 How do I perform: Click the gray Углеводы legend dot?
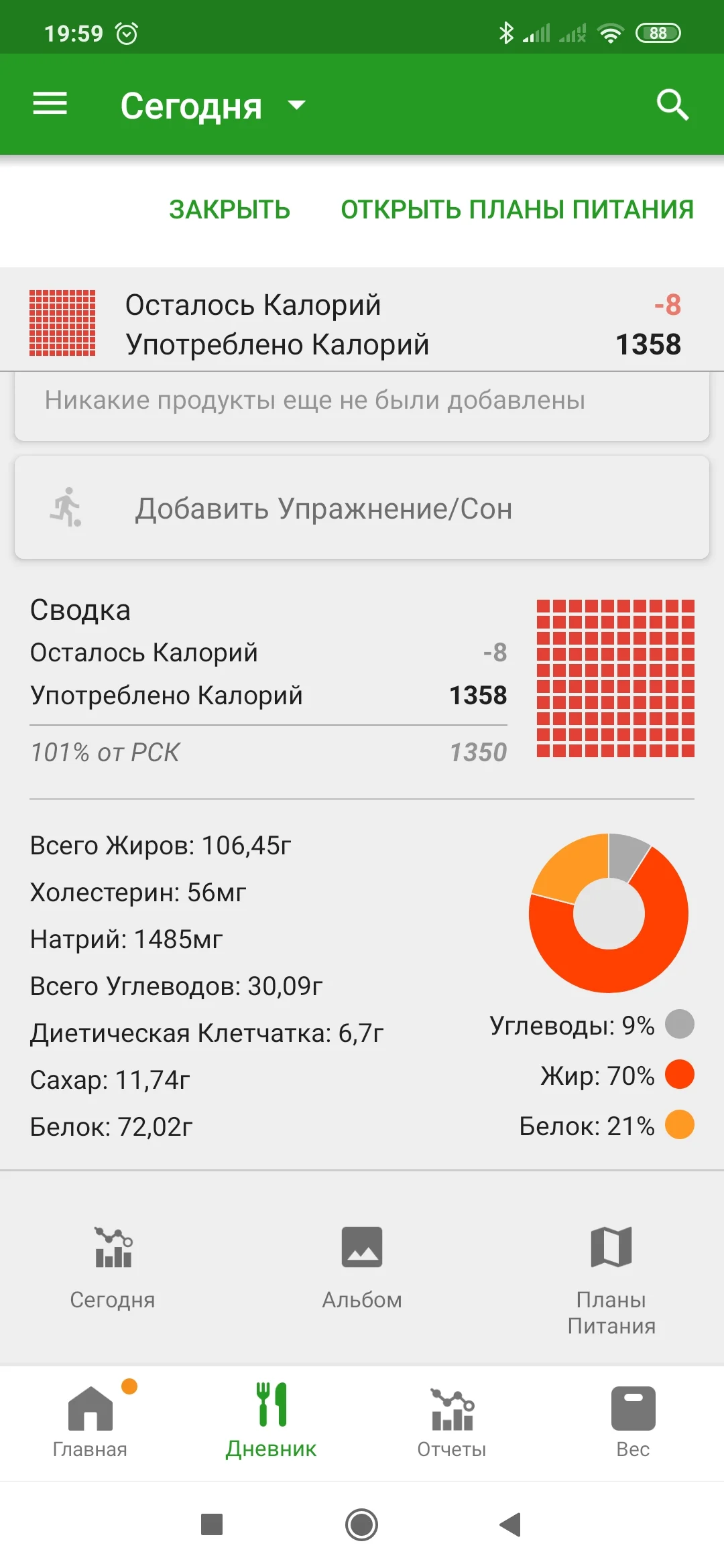click(x=679, y=1023)
